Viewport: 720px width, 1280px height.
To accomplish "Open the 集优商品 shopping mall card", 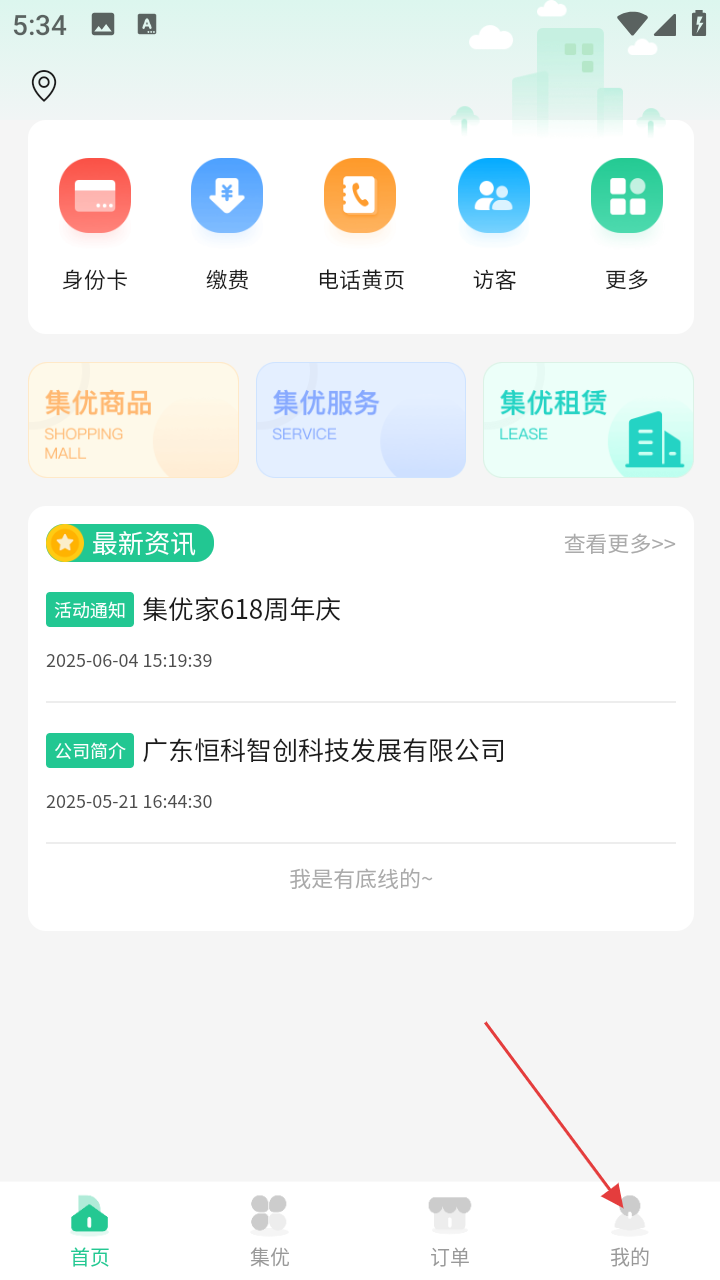I will point(133,420).
